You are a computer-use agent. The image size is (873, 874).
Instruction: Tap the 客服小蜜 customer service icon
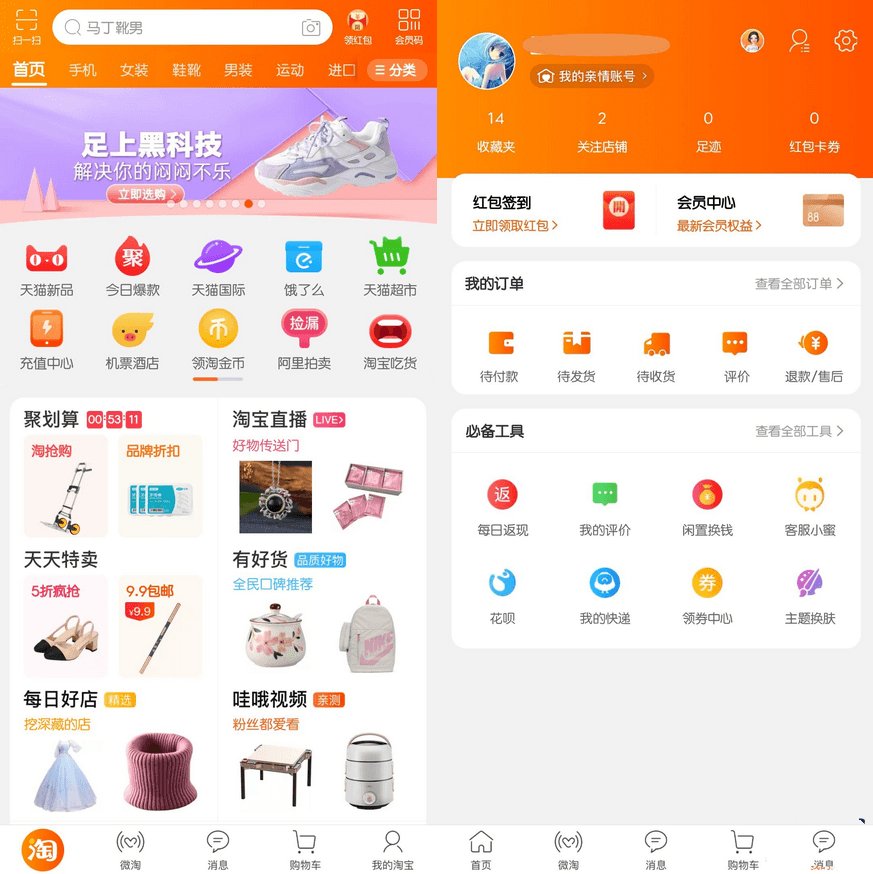810,498
